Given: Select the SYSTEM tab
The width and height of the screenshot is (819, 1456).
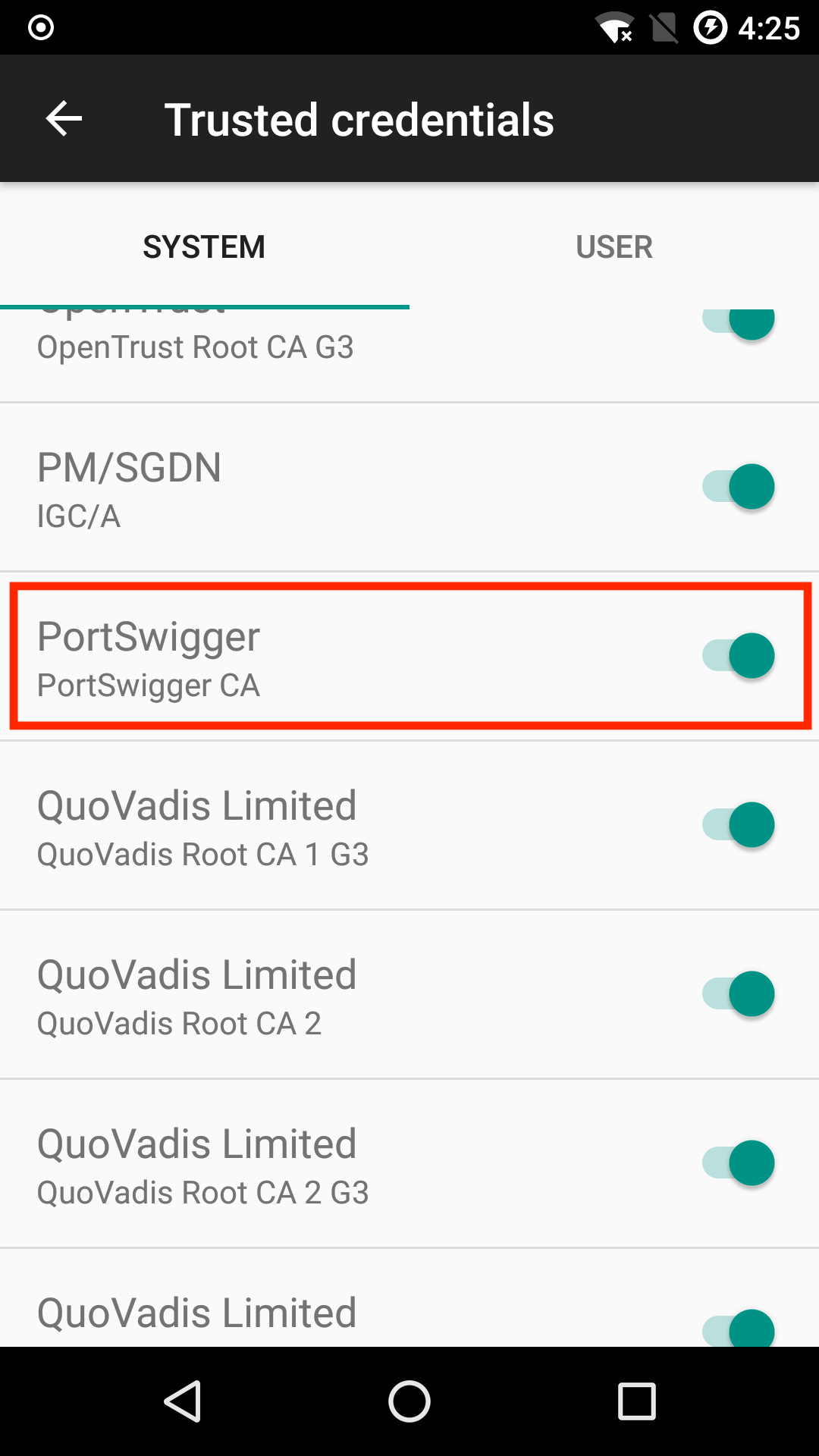Looking at the screenshot, I should pos(205,246).
